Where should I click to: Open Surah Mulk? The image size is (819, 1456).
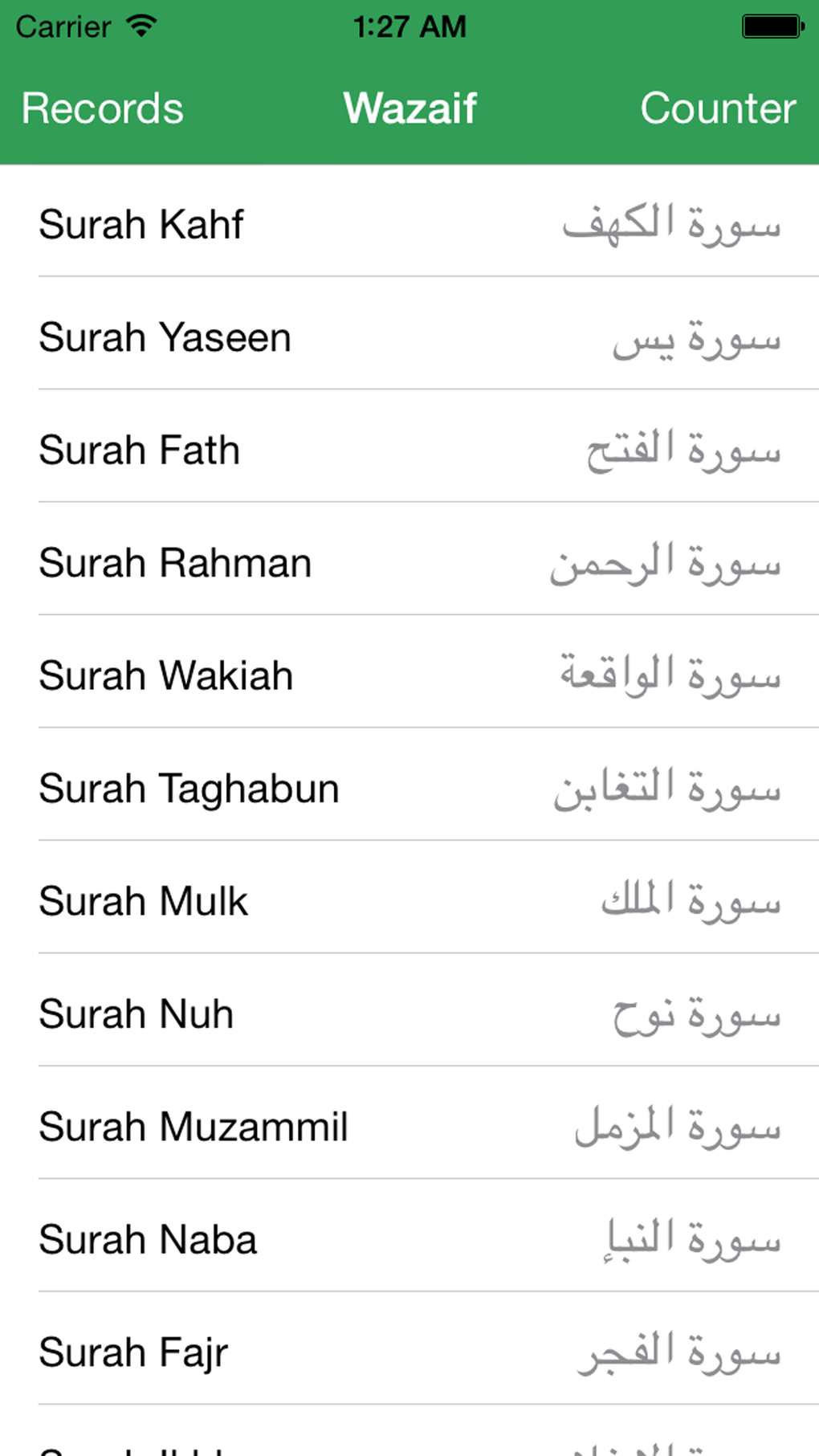coord(142,901)
